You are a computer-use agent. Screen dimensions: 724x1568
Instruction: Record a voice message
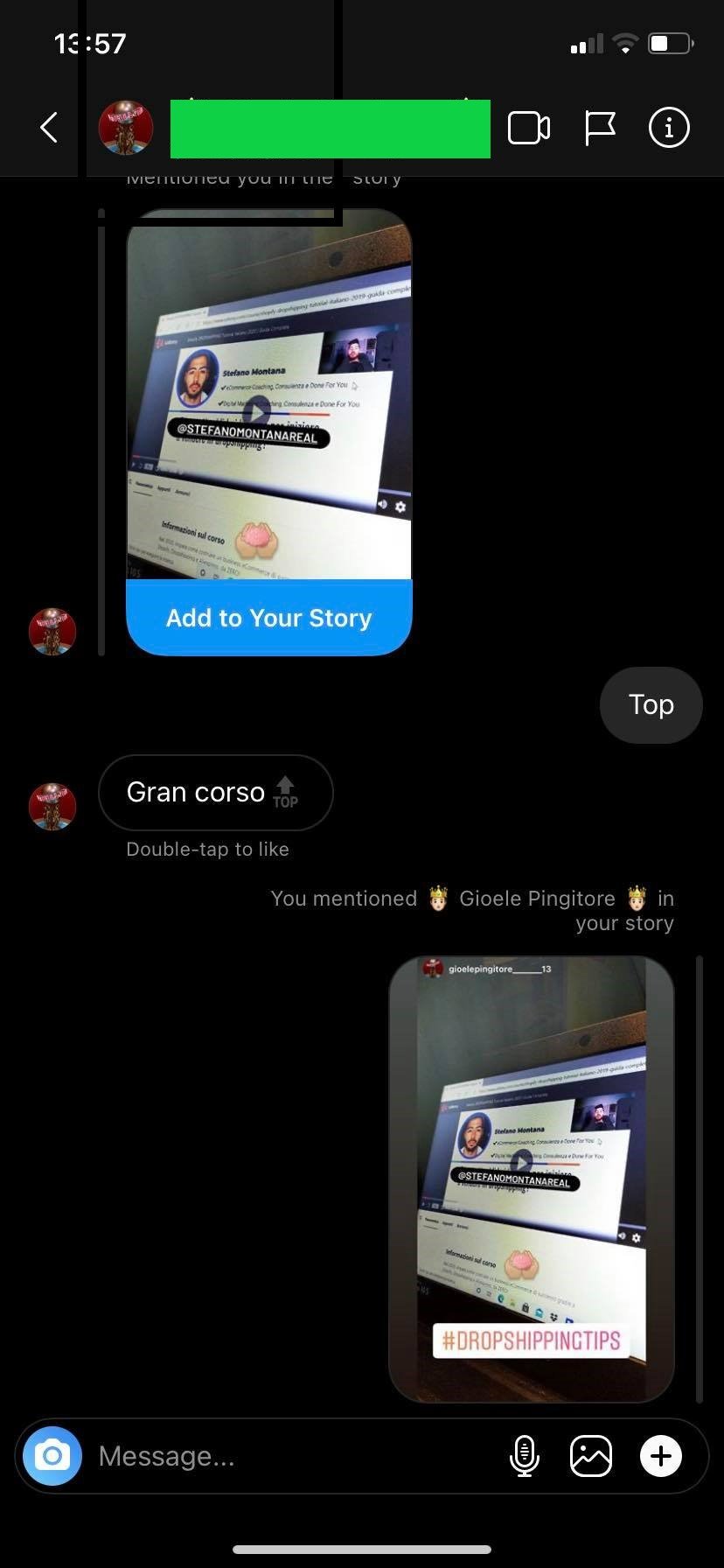click(524, 1456)
